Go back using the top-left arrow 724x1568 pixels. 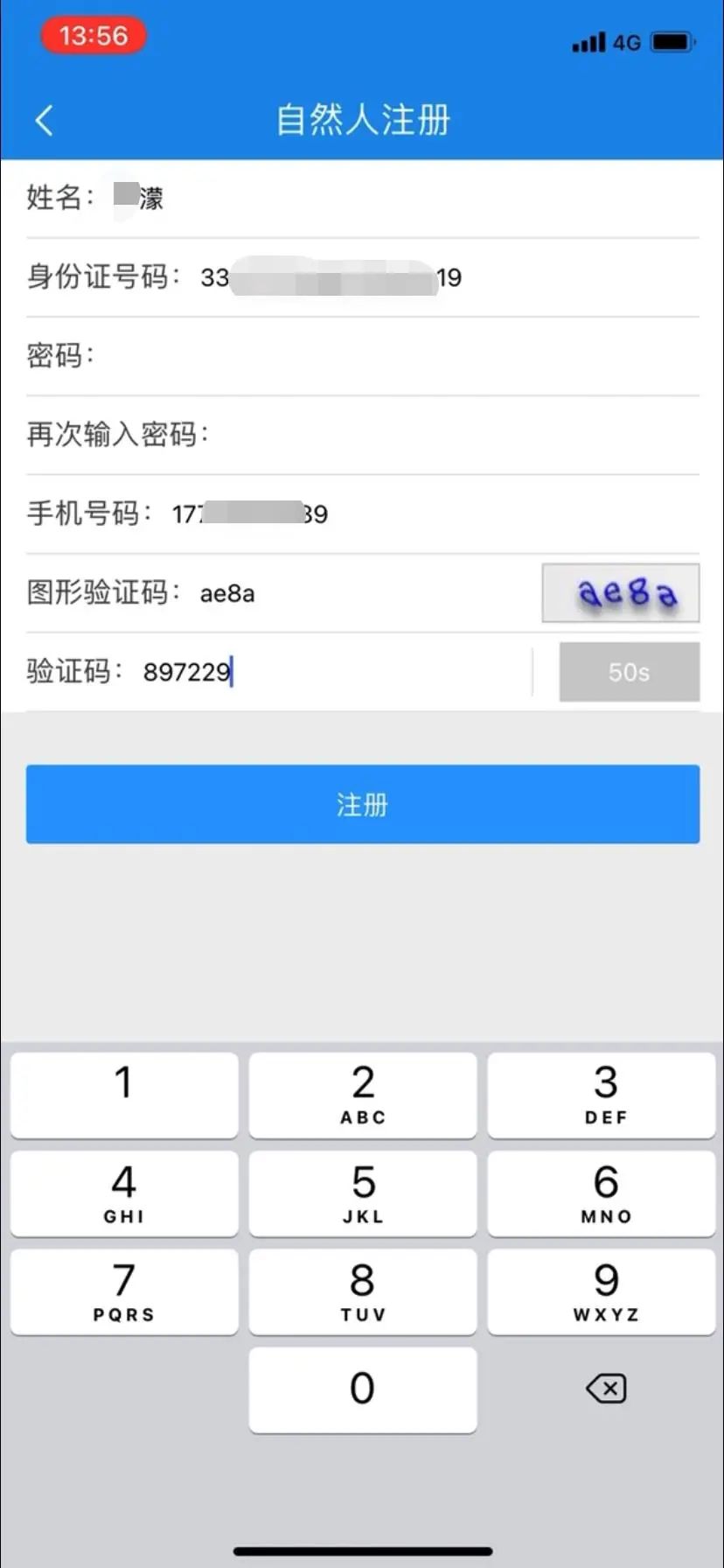click(x=44, y=120)
